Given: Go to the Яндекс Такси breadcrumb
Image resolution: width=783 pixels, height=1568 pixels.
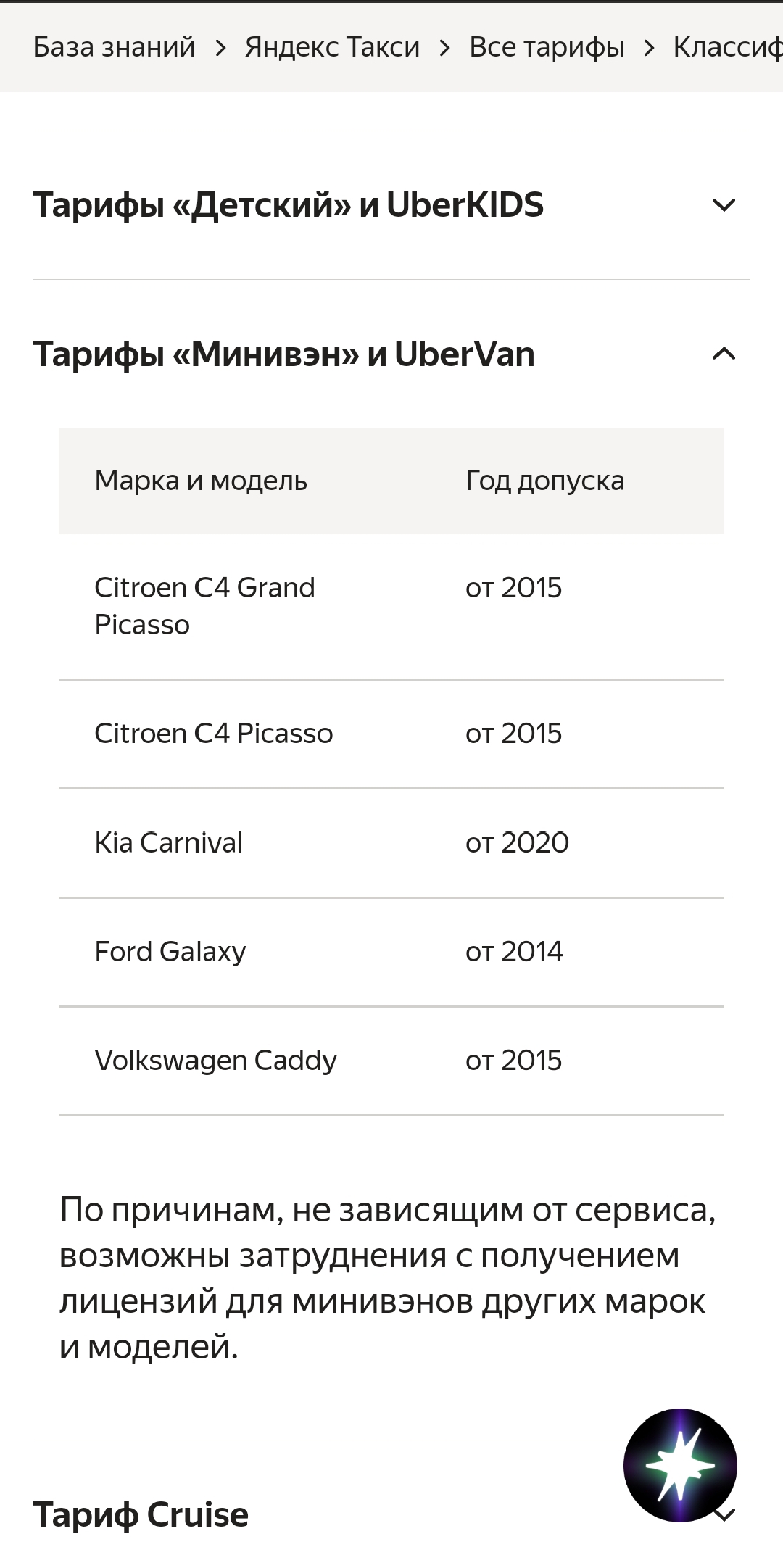Looking at the screenshot, I should 332,47.
